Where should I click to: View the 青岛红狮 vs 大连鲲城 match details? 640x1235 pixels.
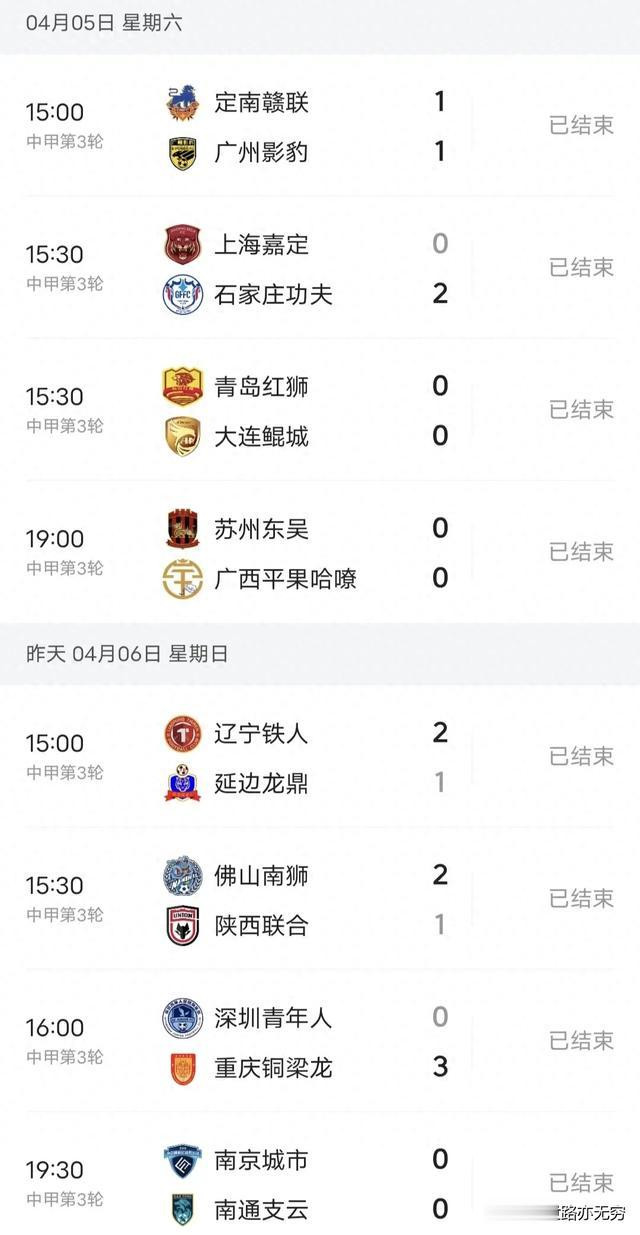pyautogui.click(x=320, y=410)
